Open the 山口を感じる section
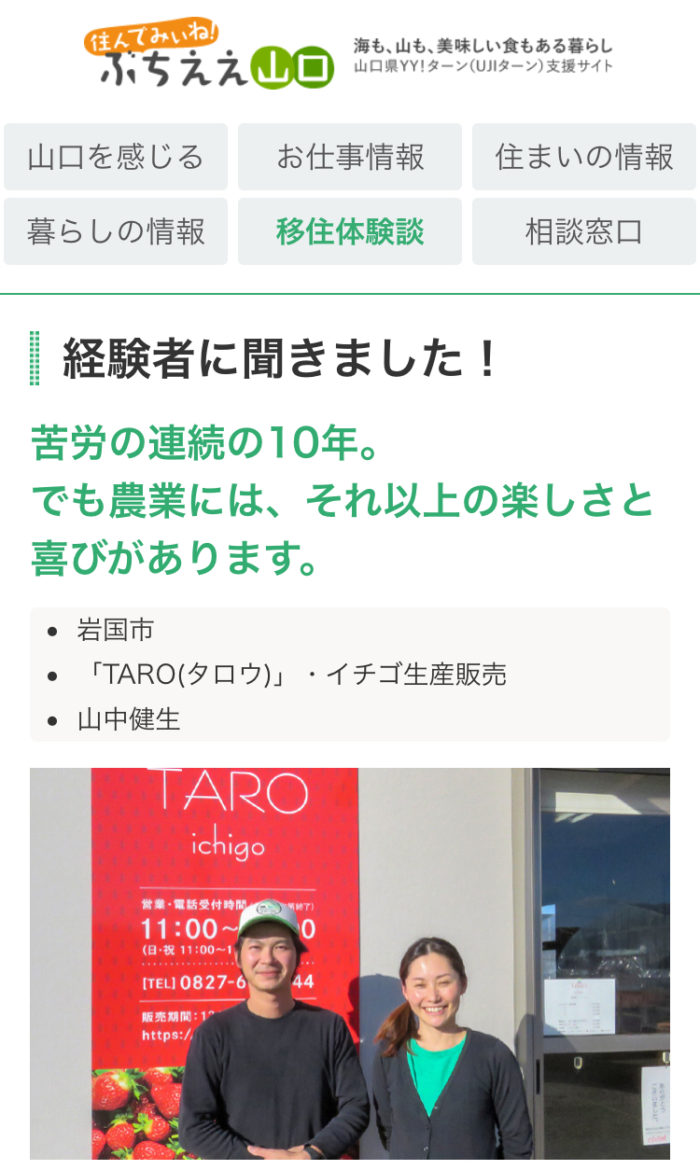 [x=116, y=157]
